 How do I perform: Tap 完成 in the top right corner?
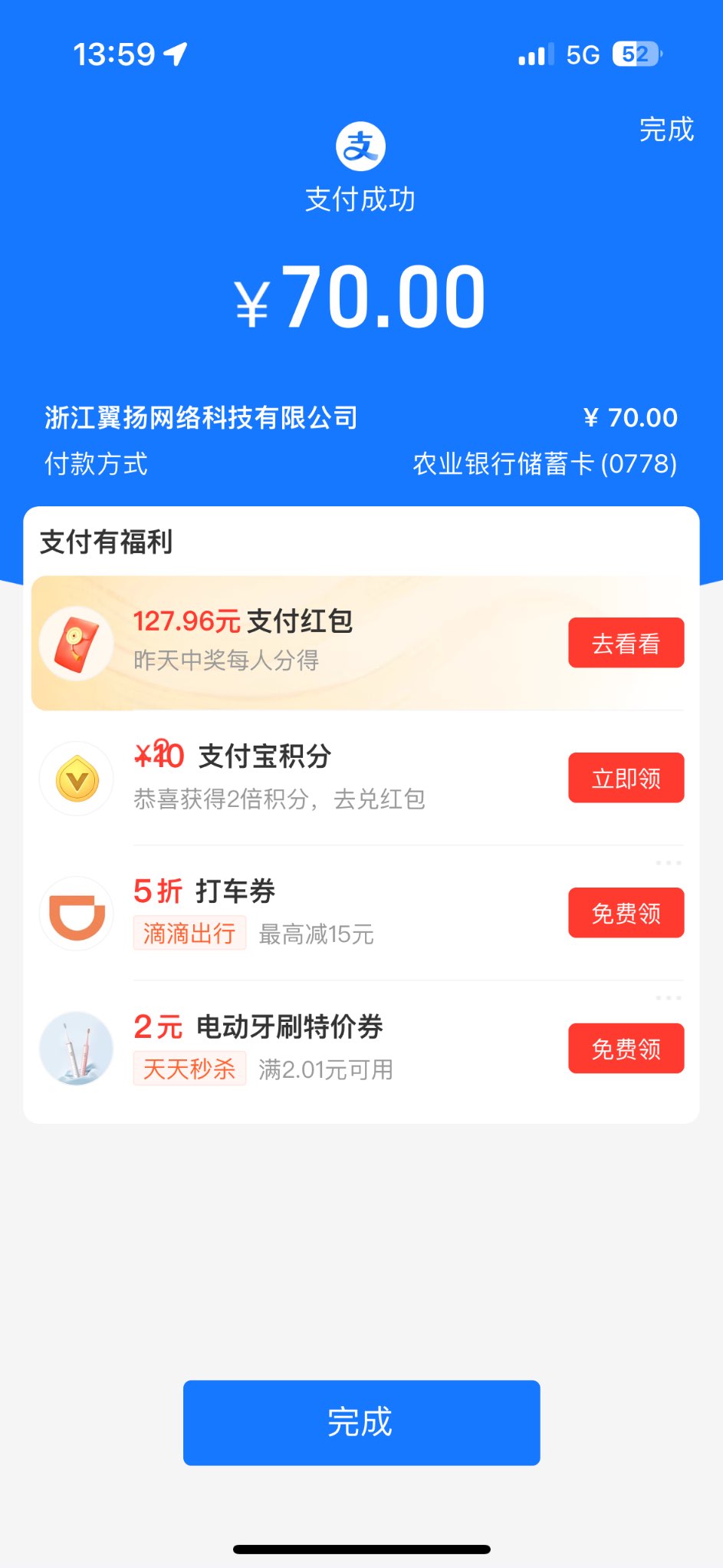click(x=665, y=130)
